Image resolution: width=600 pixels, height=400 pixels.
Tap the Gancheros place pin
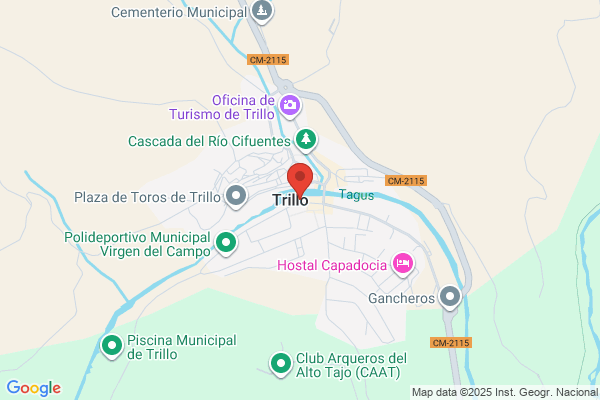click(x=450, y=297)
